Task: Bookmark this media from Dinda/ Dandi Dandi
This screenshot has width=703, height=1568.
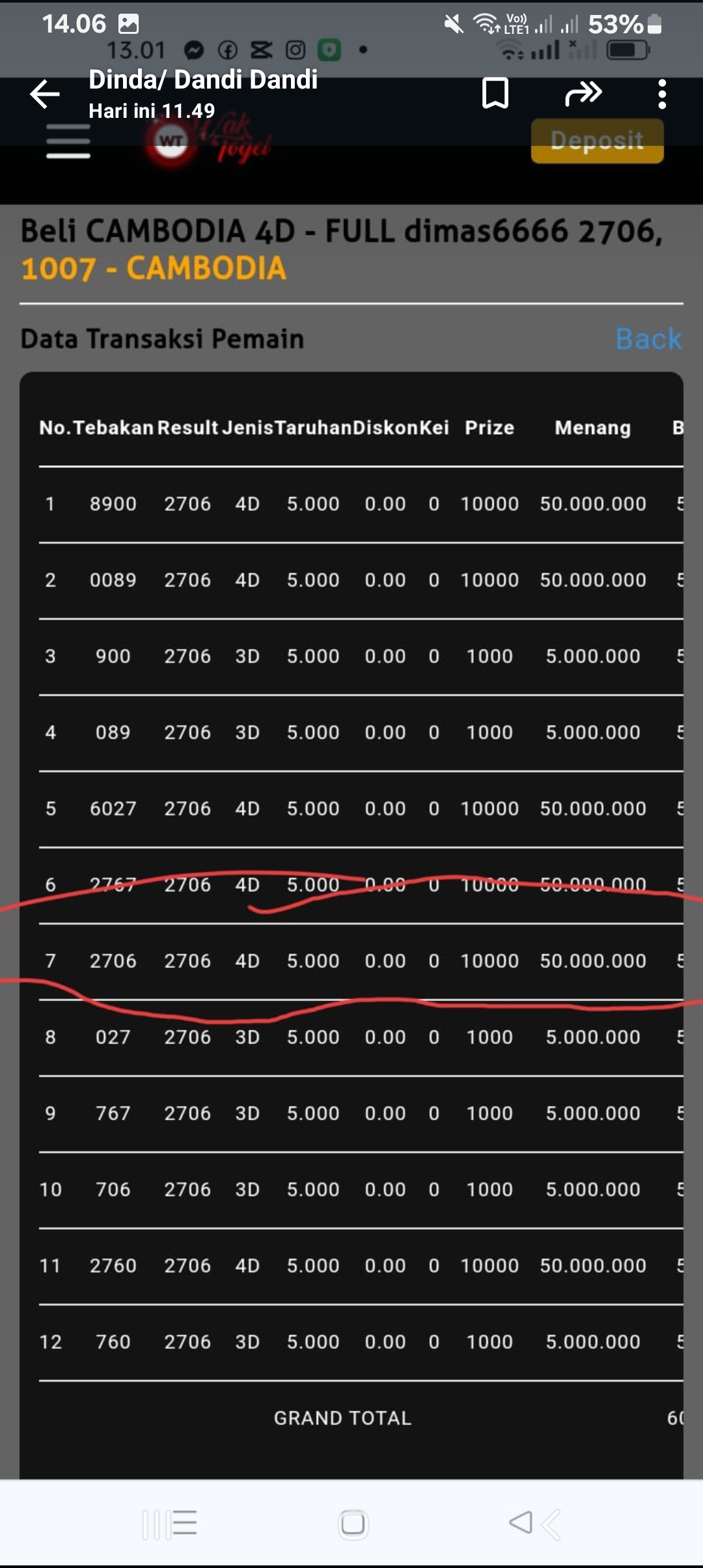Action: coord(495,93)
